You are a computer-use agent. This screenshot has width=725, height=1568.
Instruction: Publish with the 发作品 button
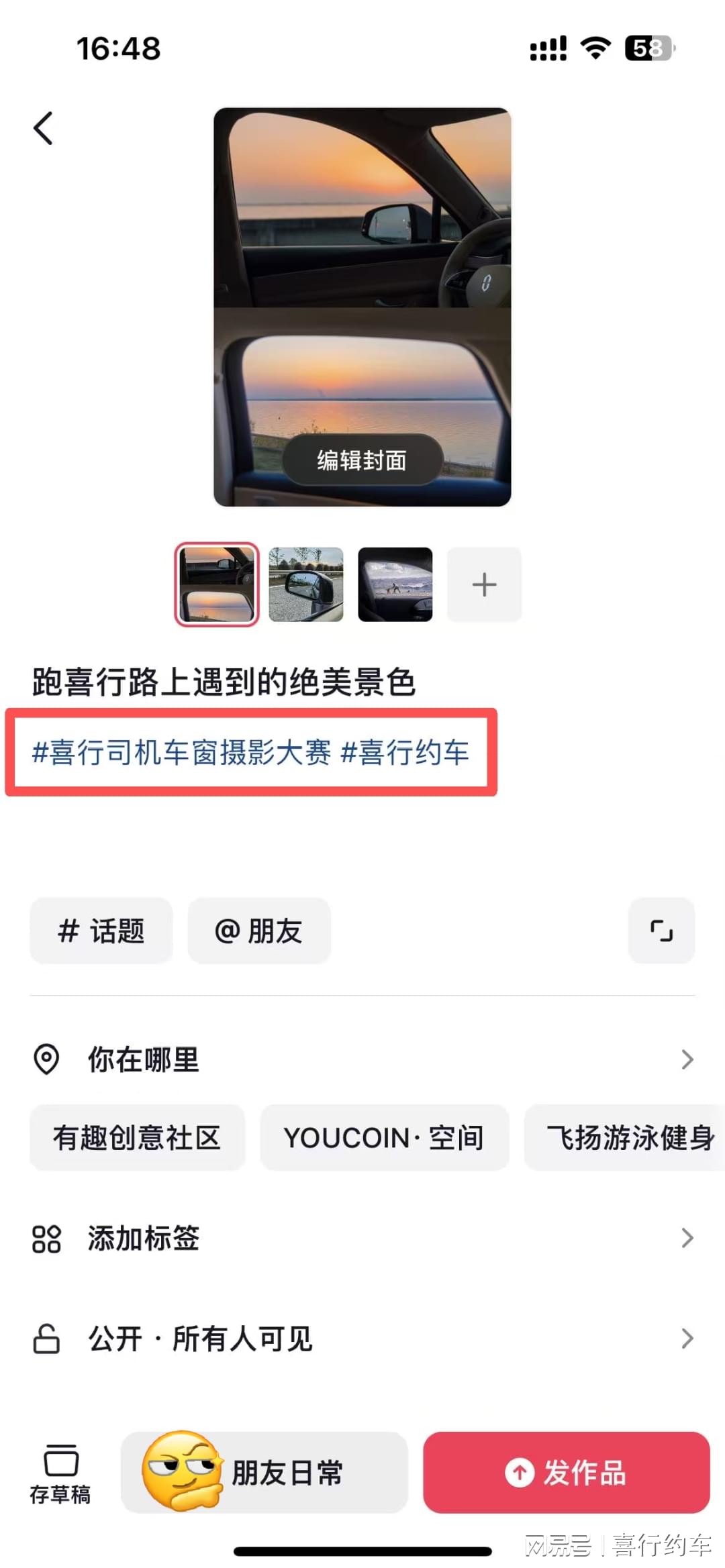tap(566, 1473)
